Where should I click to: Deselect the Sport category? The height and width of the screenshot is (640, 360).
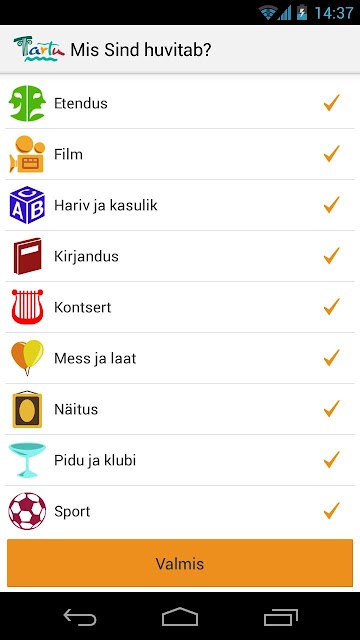pyautogui.click(x=180, y=511)
